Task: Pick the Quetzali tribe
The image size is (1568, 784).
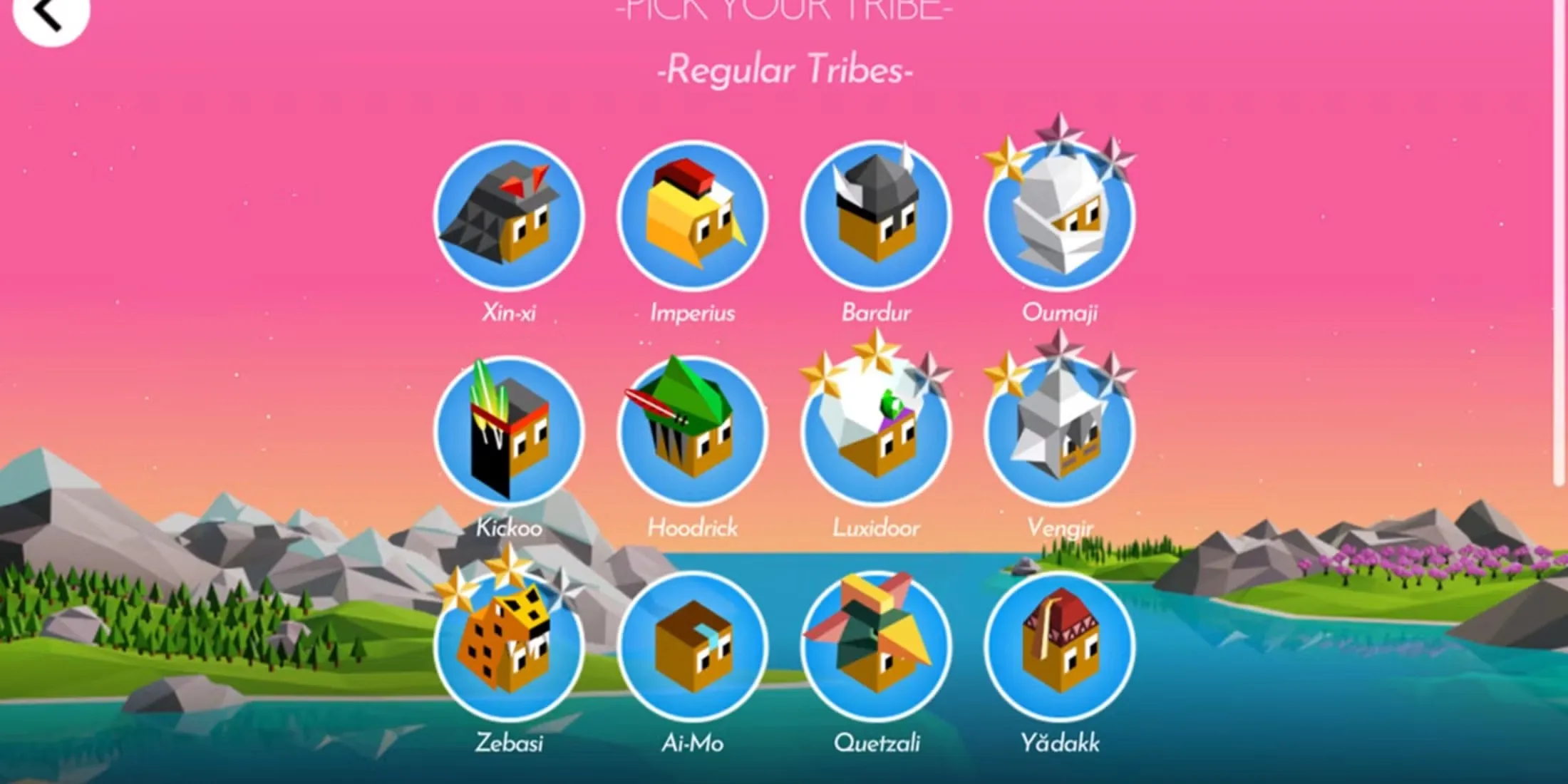Action: tap(876, 647)
